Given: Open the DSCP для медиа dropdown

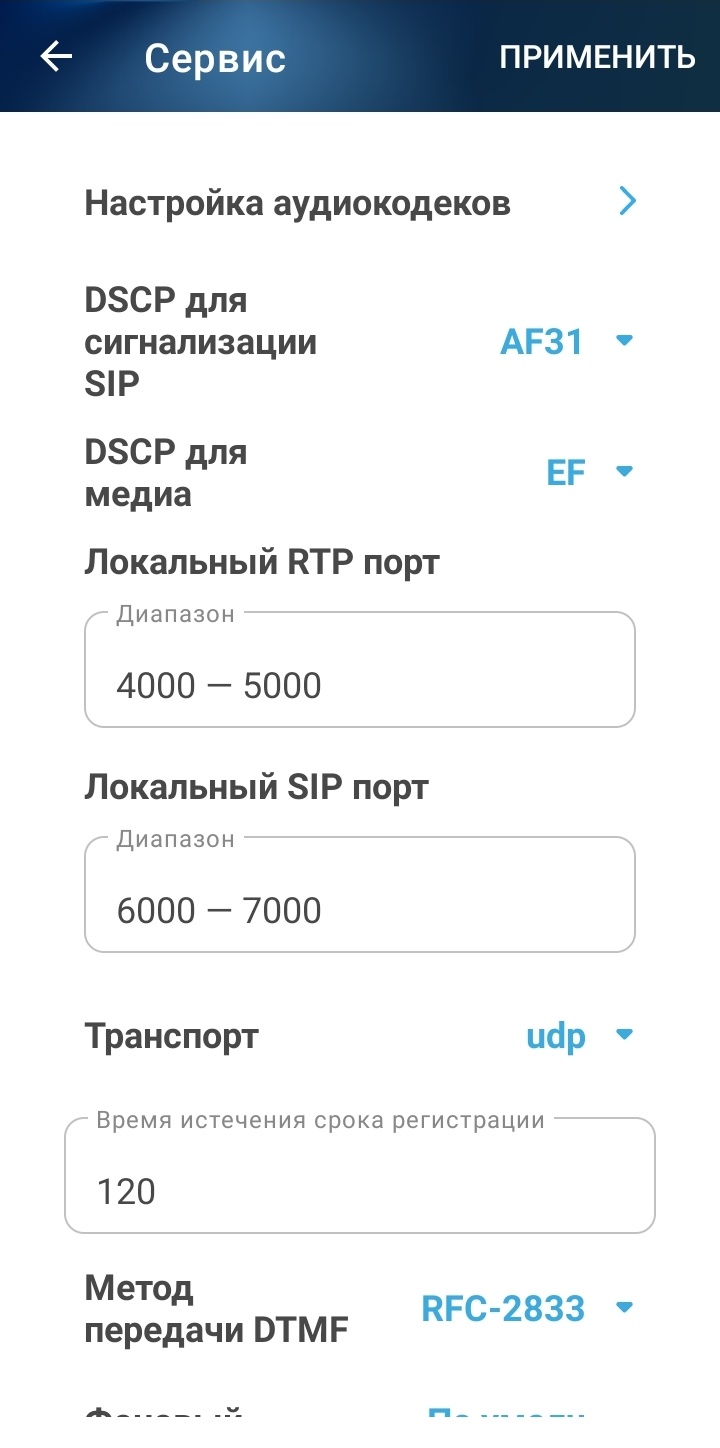Looking at the screenshot, I should point(590,472).
